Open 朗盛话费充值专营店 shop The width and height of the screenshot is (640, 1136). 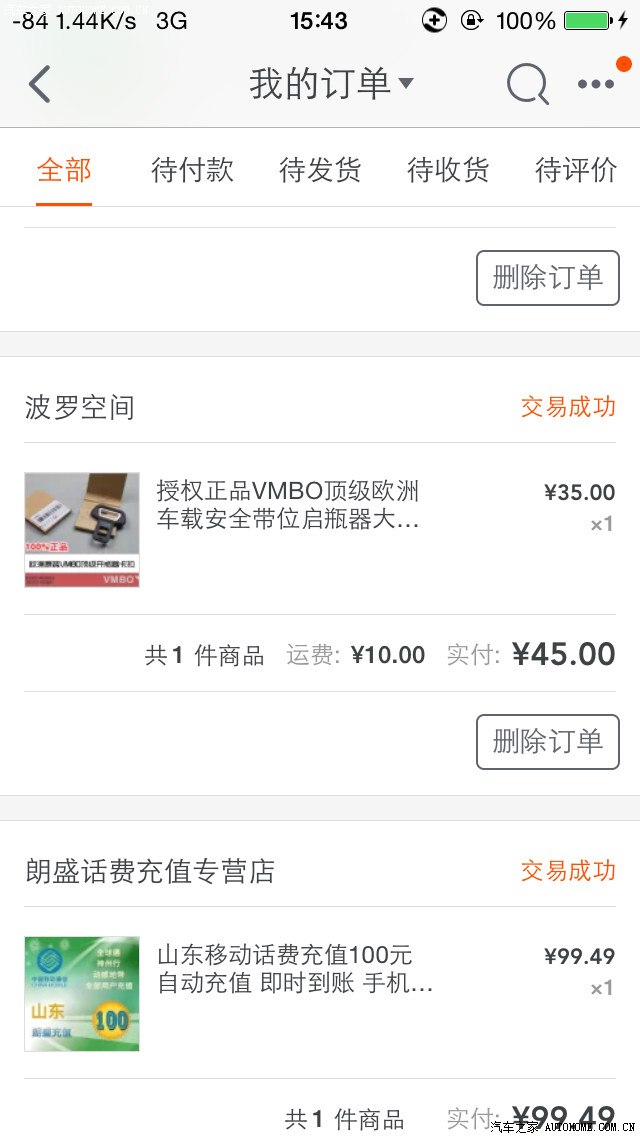[x=150, y=871]
